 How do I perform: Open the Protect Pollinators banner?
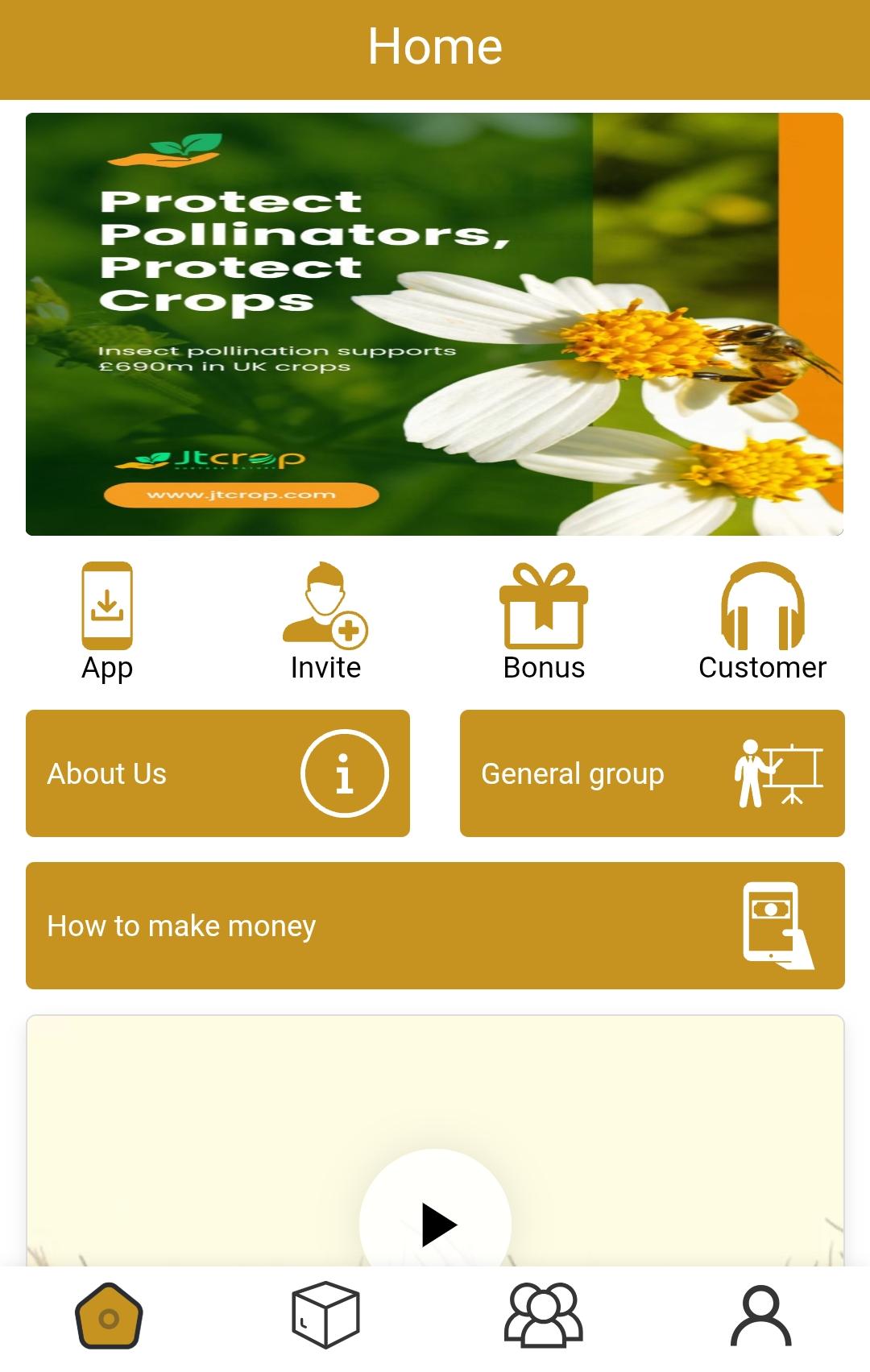[x=435, y=324]
